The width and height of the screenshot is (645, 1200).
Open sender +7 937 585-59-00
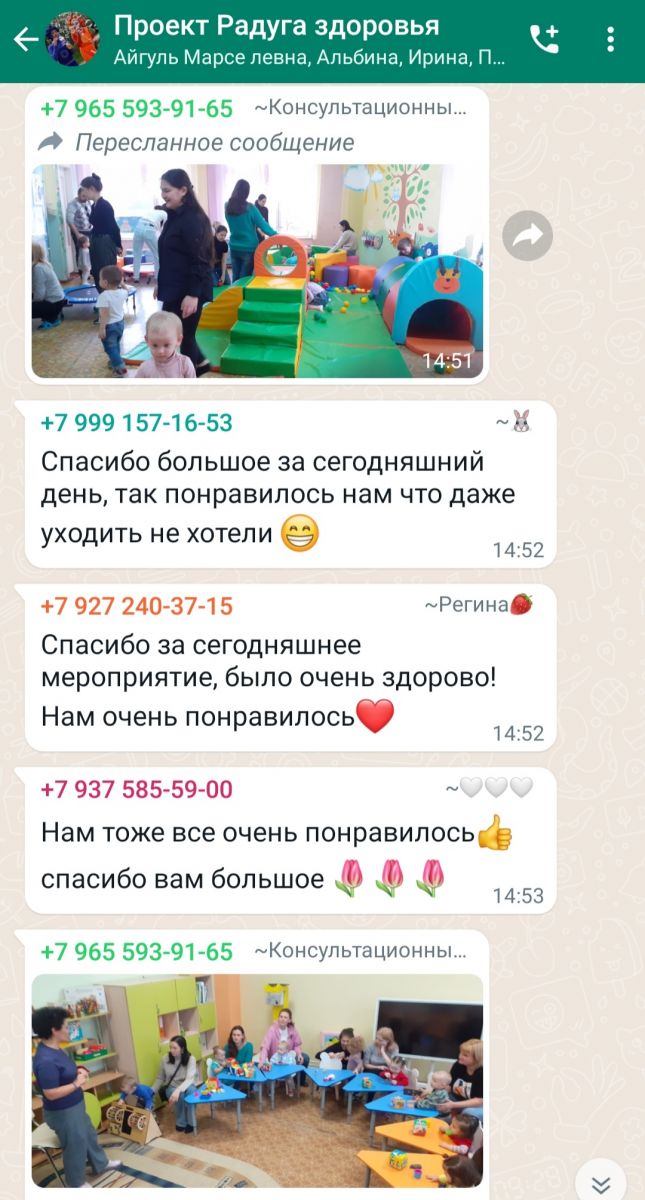point(136,790)
